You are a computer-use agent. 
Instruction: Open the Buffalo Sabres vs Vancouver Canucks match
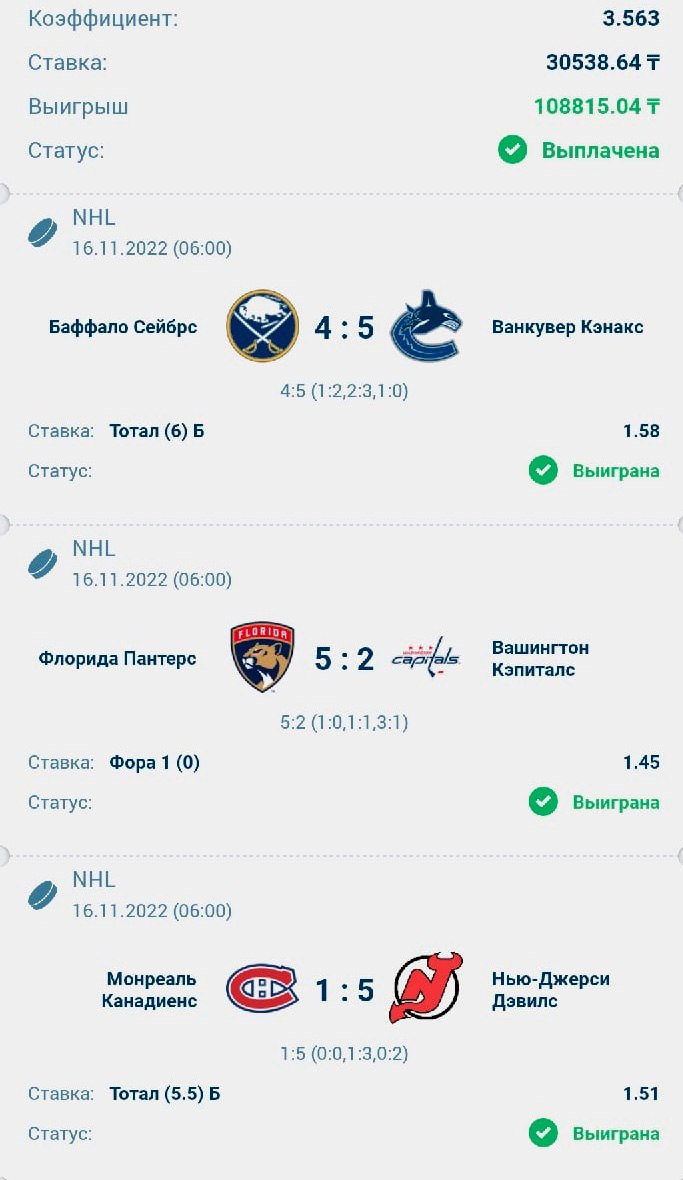click(x=343, y=327)
